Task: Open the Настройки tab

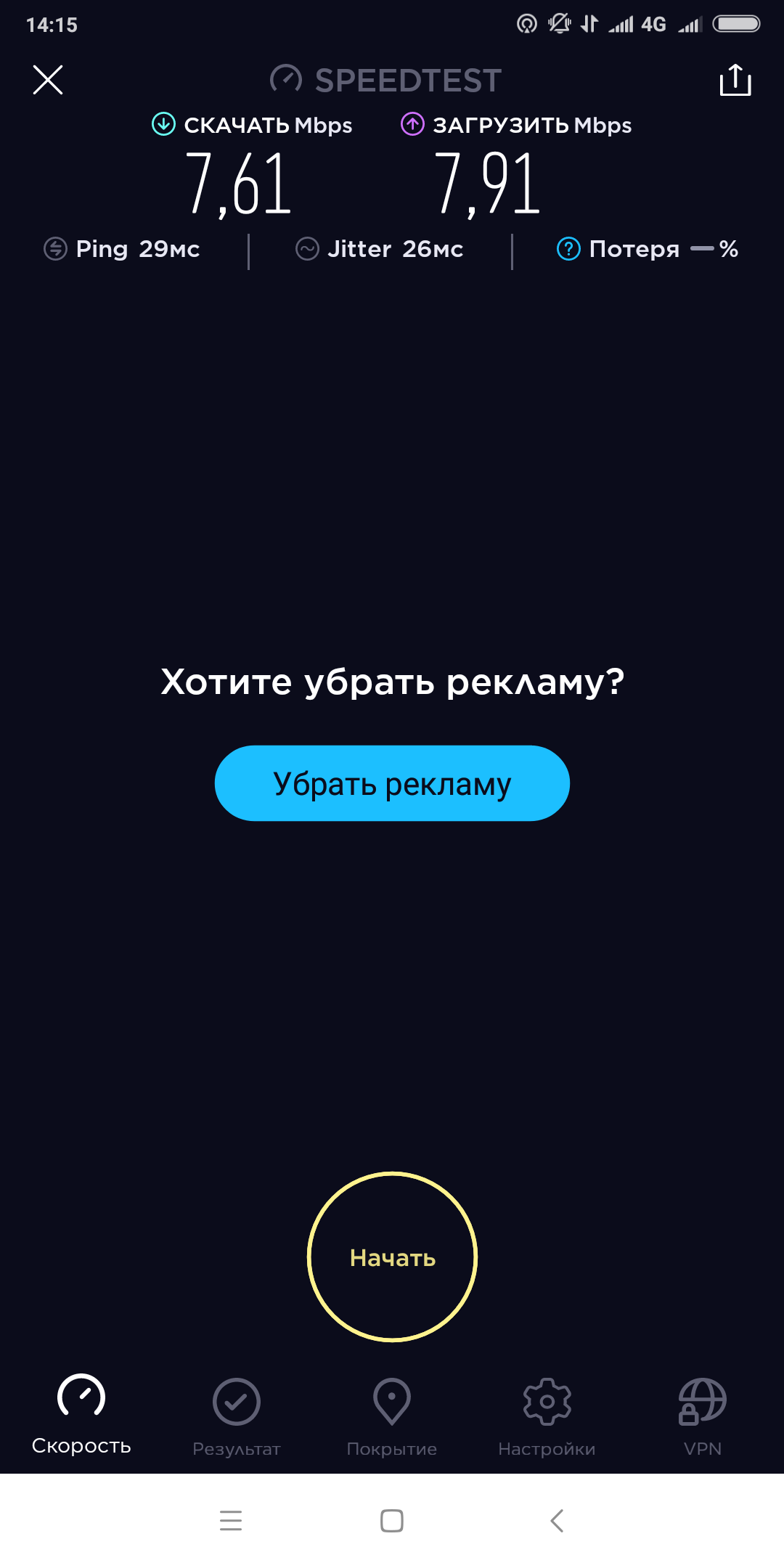Action: [547, 1417]
